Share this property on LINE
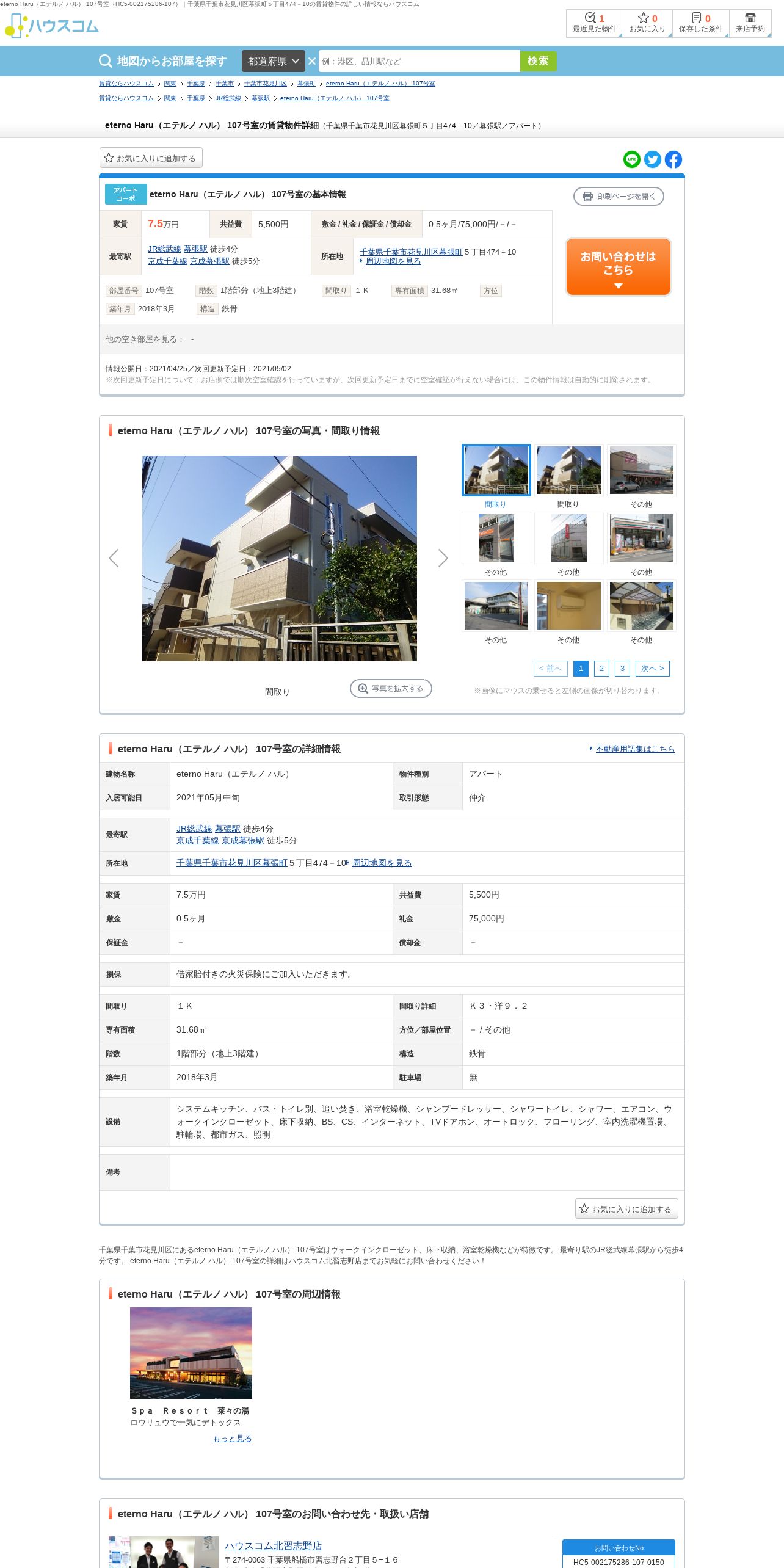 pyautogui.click(x=632, y=159)
